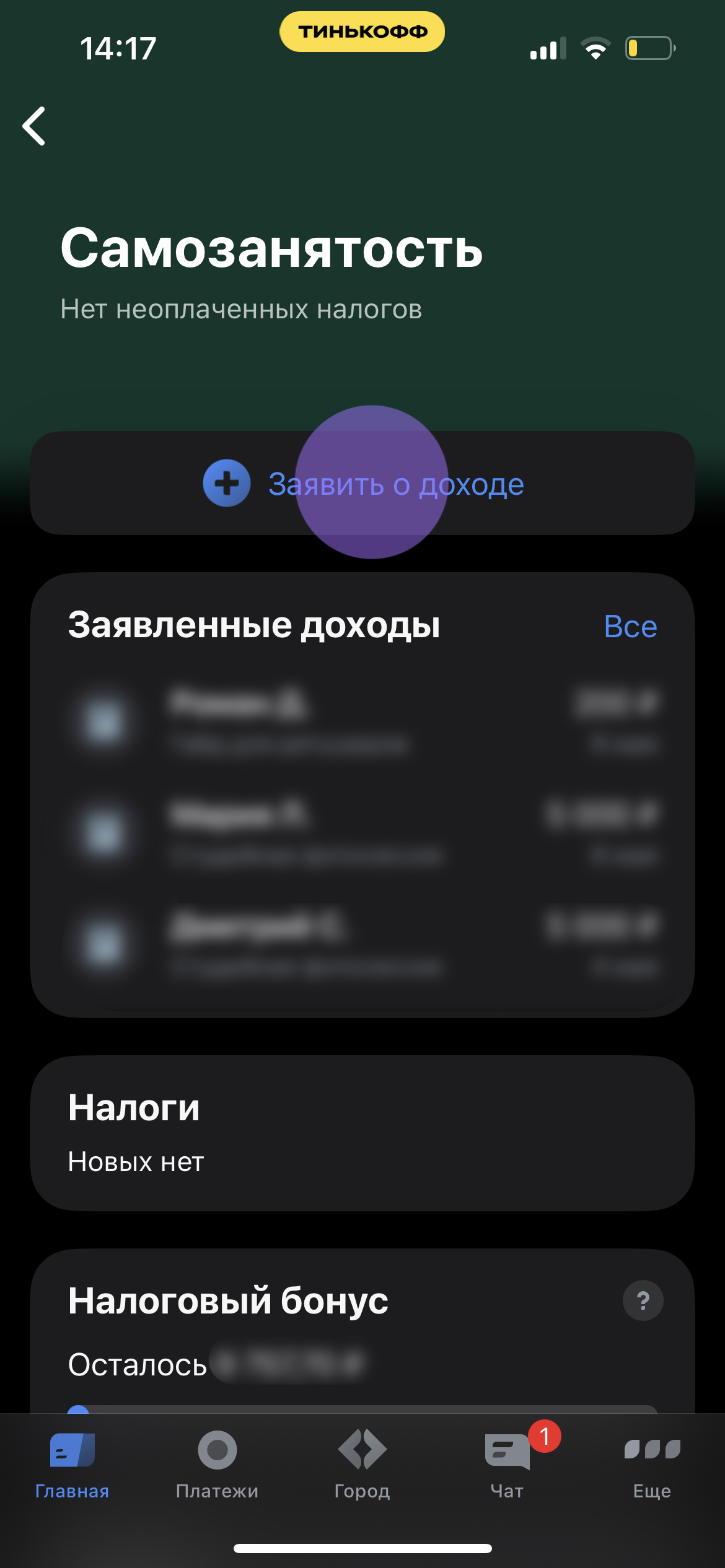Open the tax bonus help question mark
725x1568 pixels.
(643, 1300)
